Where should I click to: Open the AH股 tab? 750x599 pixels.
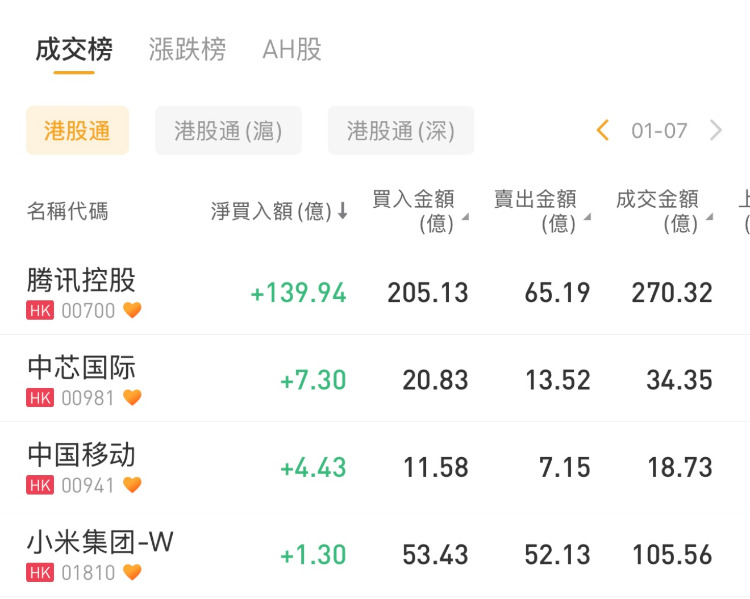(292, 50)
